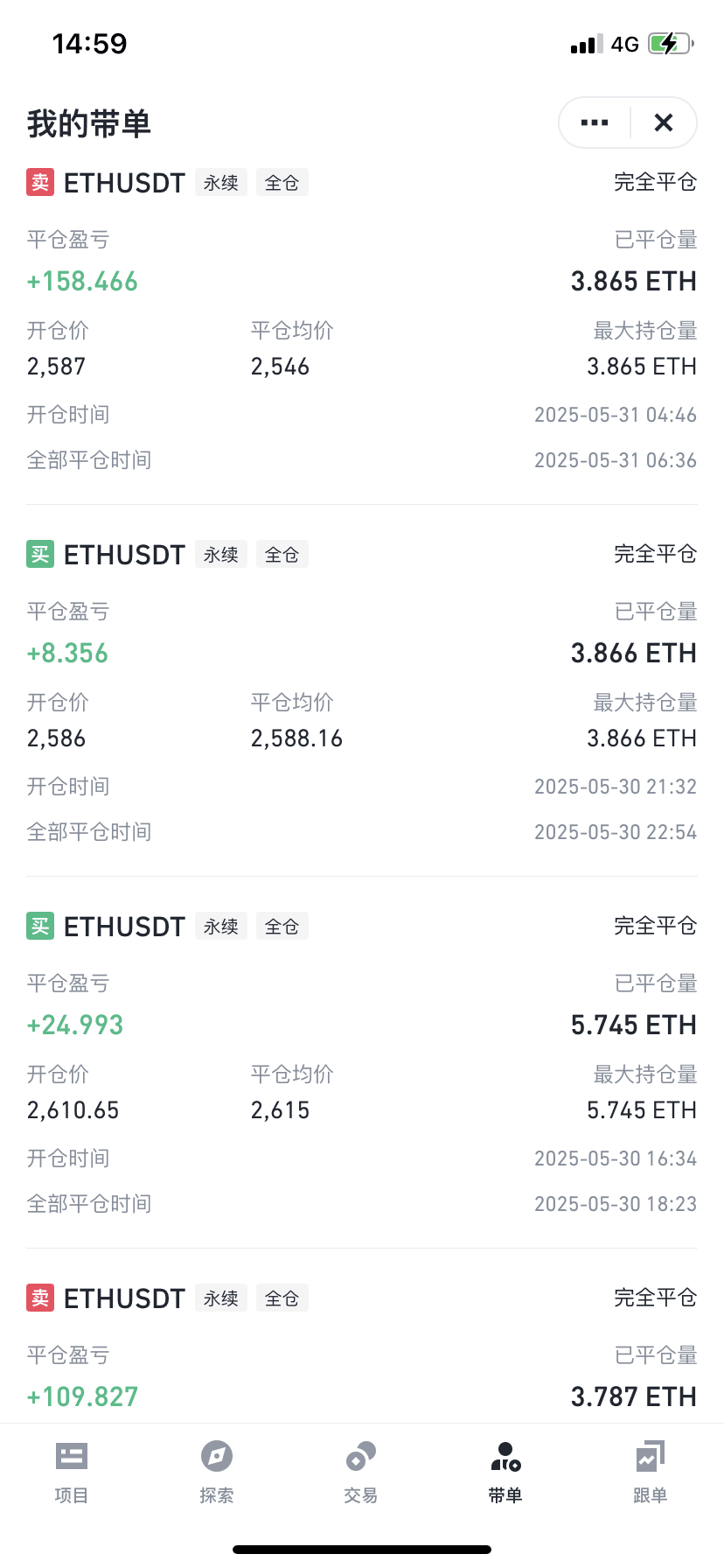Close the mini program with the X
The image size is (724, 1568).
[664, 122]
